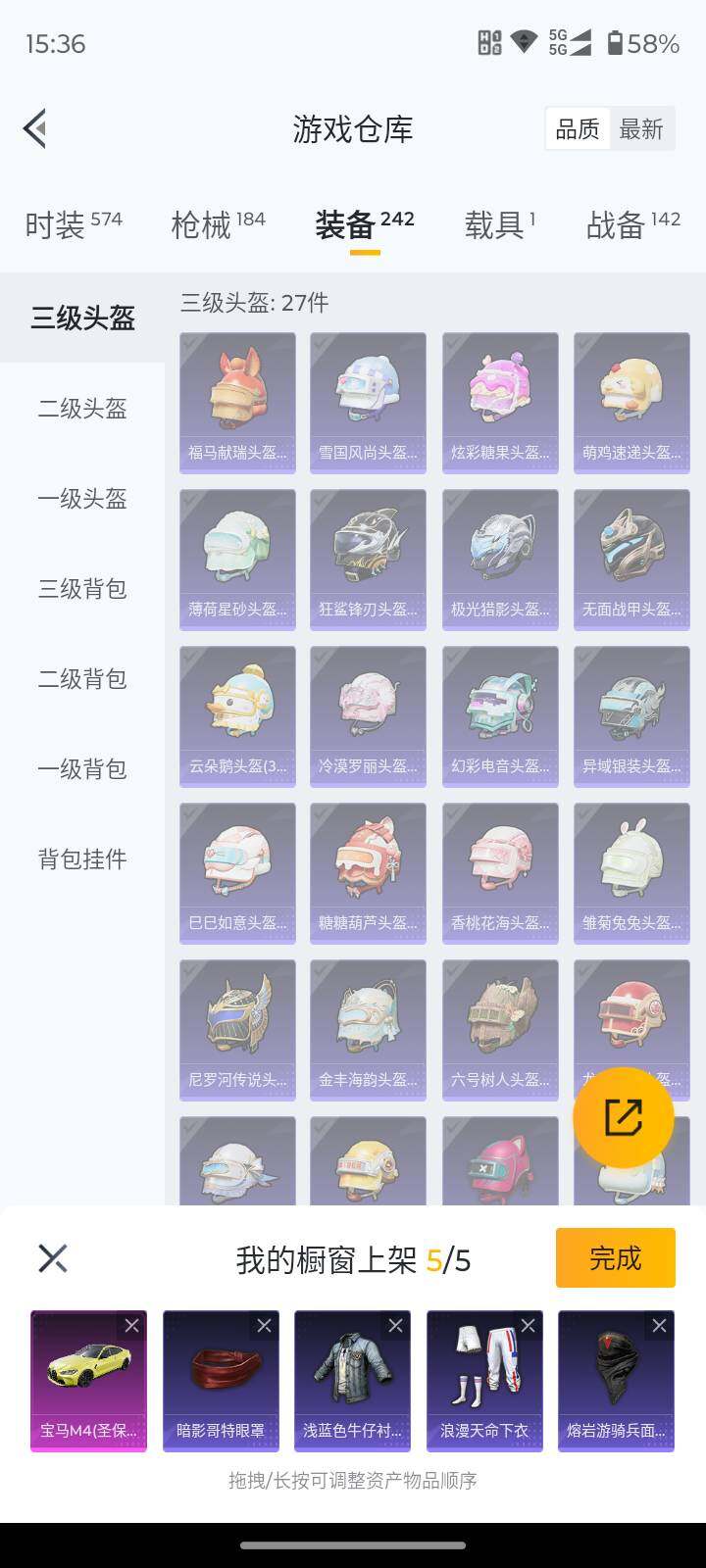Remove 熔岩游骑兵面罩 from the showcase
This screenshot has width=706, height=1568.
[659, 1326]
